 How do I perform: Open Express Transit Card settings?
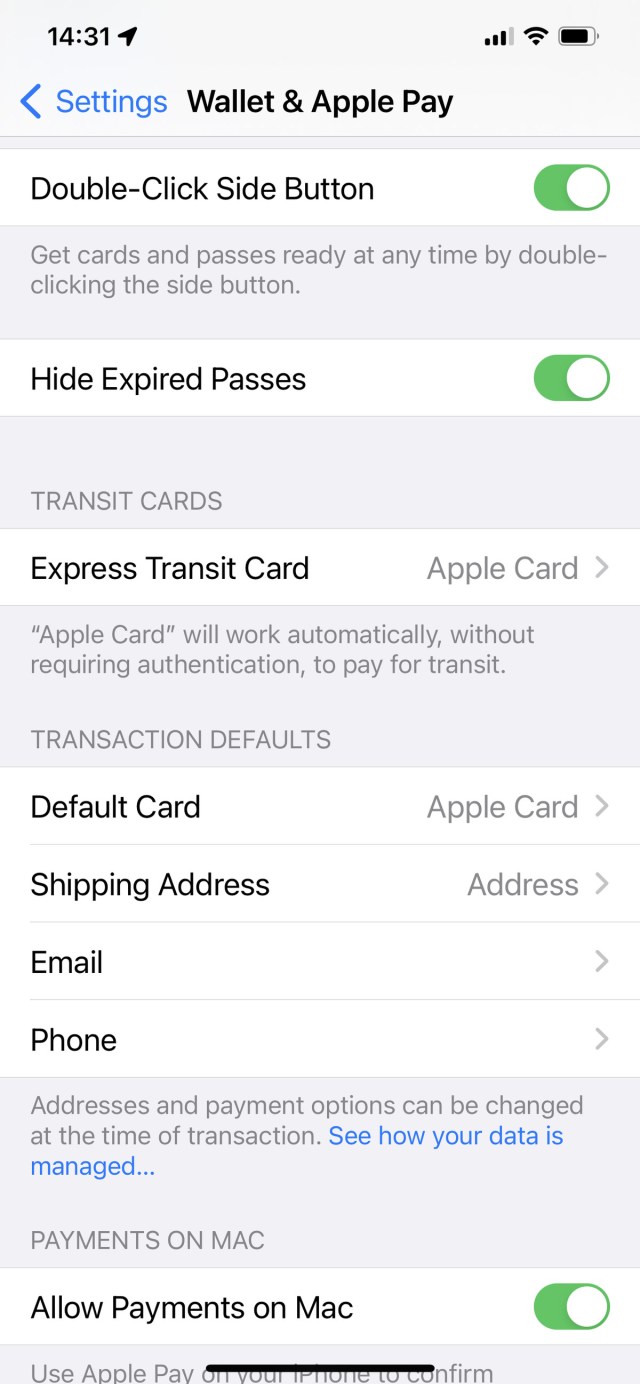point(320,567)
